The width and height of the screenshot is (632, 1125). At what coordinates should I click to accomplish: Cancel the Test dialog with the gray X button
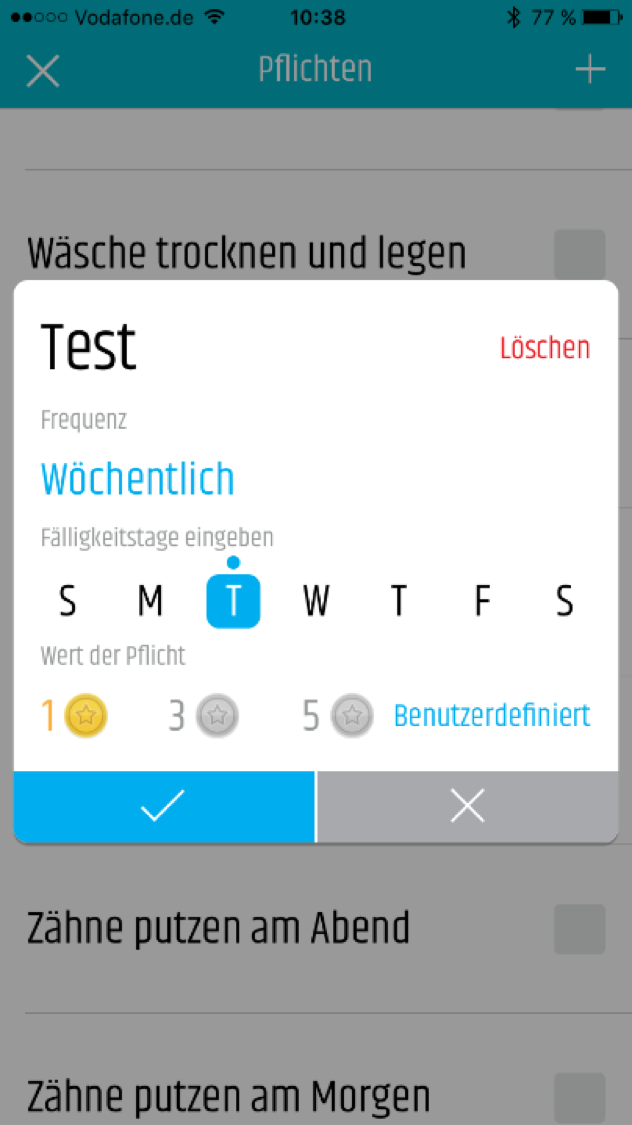tap(467, 806)
